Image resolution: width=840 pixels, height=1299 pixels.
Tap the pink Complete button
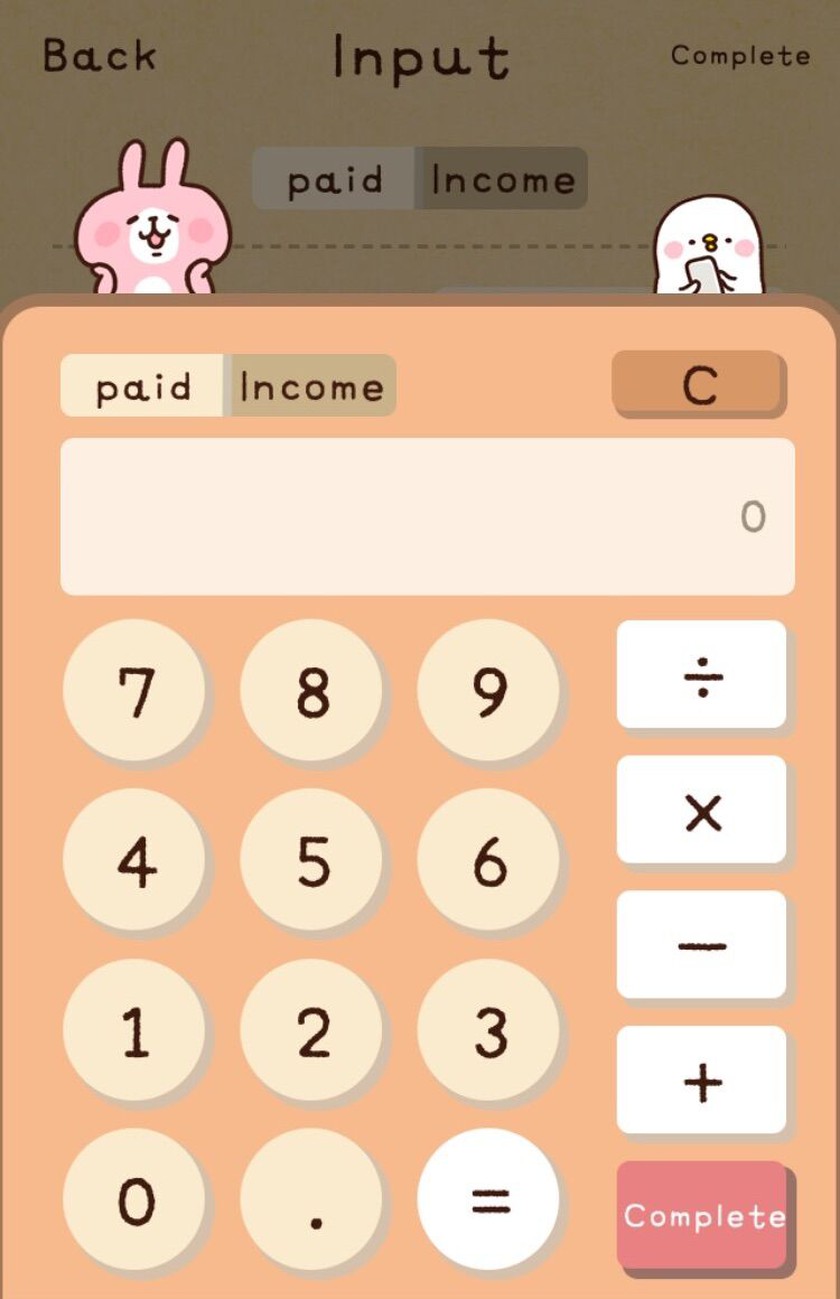703,1215
